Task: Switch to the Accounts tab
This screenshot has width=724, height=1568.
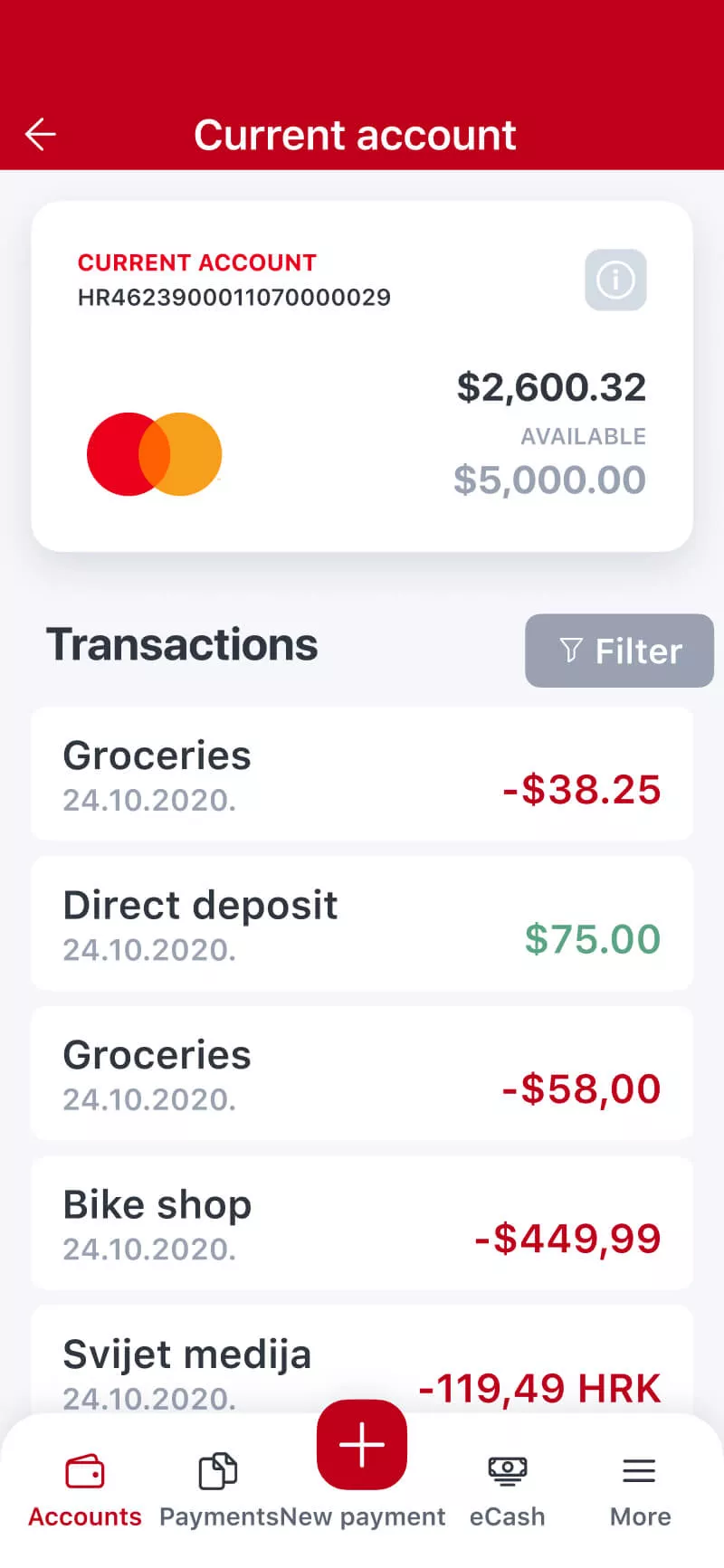Action: 85,1488
